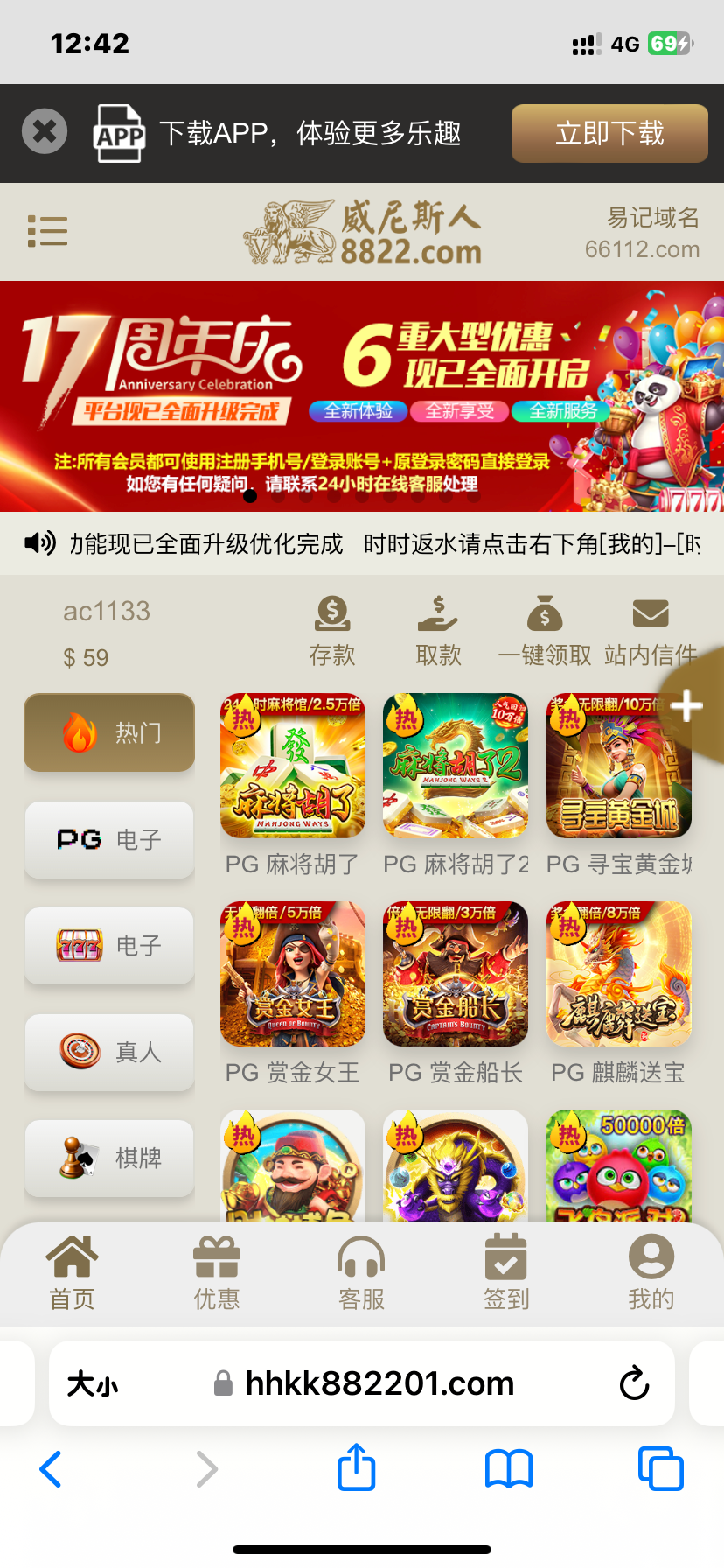Tap the 立即下载 button

click(x=609, y=133)
